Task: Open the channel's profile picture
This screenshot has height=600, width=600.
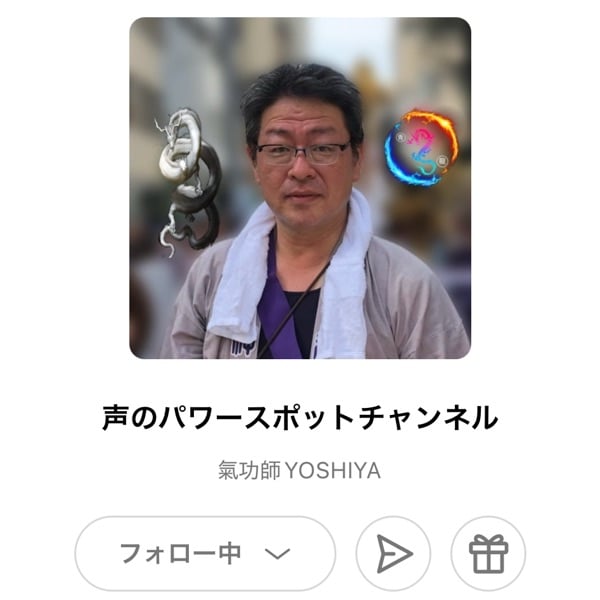Action: pyautogui.click(x=300, y=188)
